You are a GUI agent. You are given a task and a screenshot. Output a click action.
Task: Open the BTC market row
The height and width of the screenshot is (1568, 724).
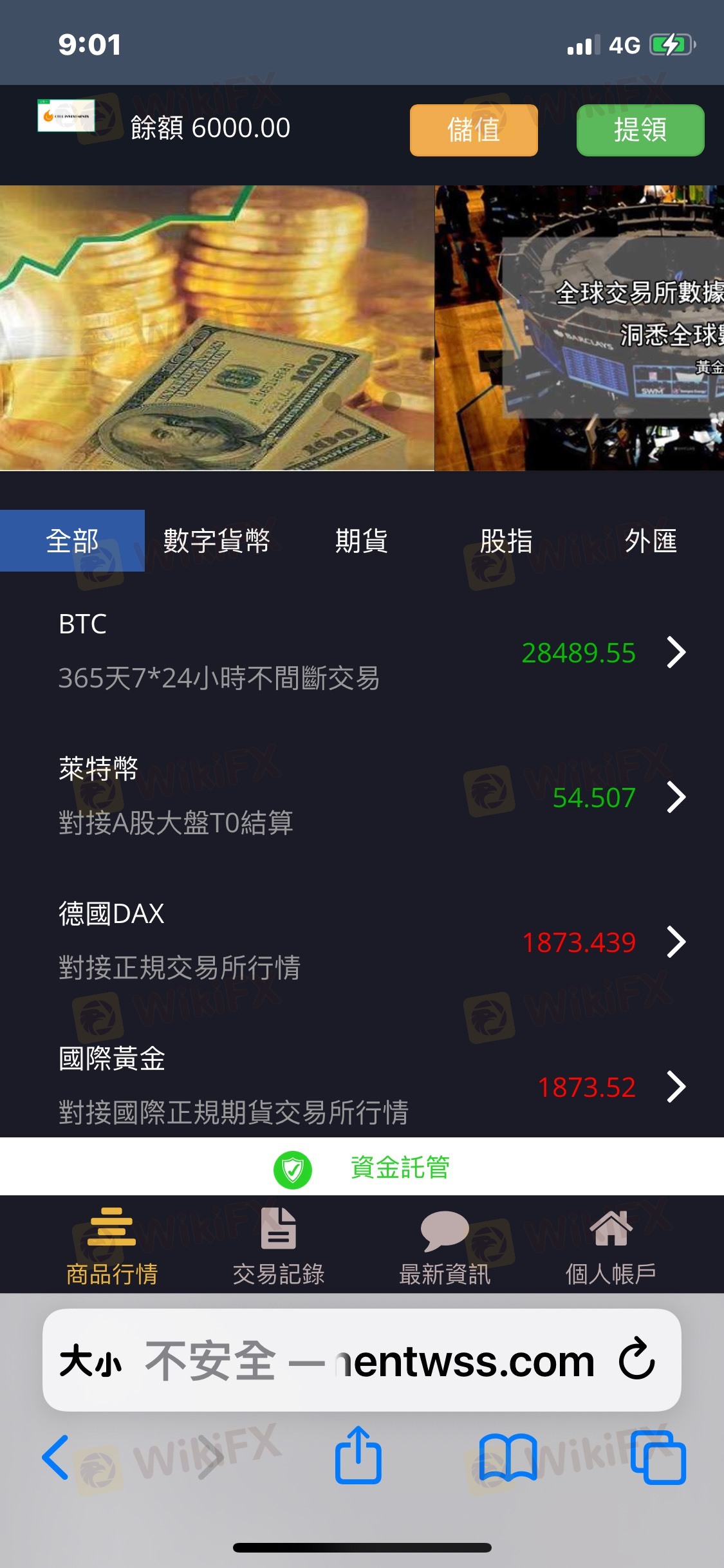(x=362, y=651)
